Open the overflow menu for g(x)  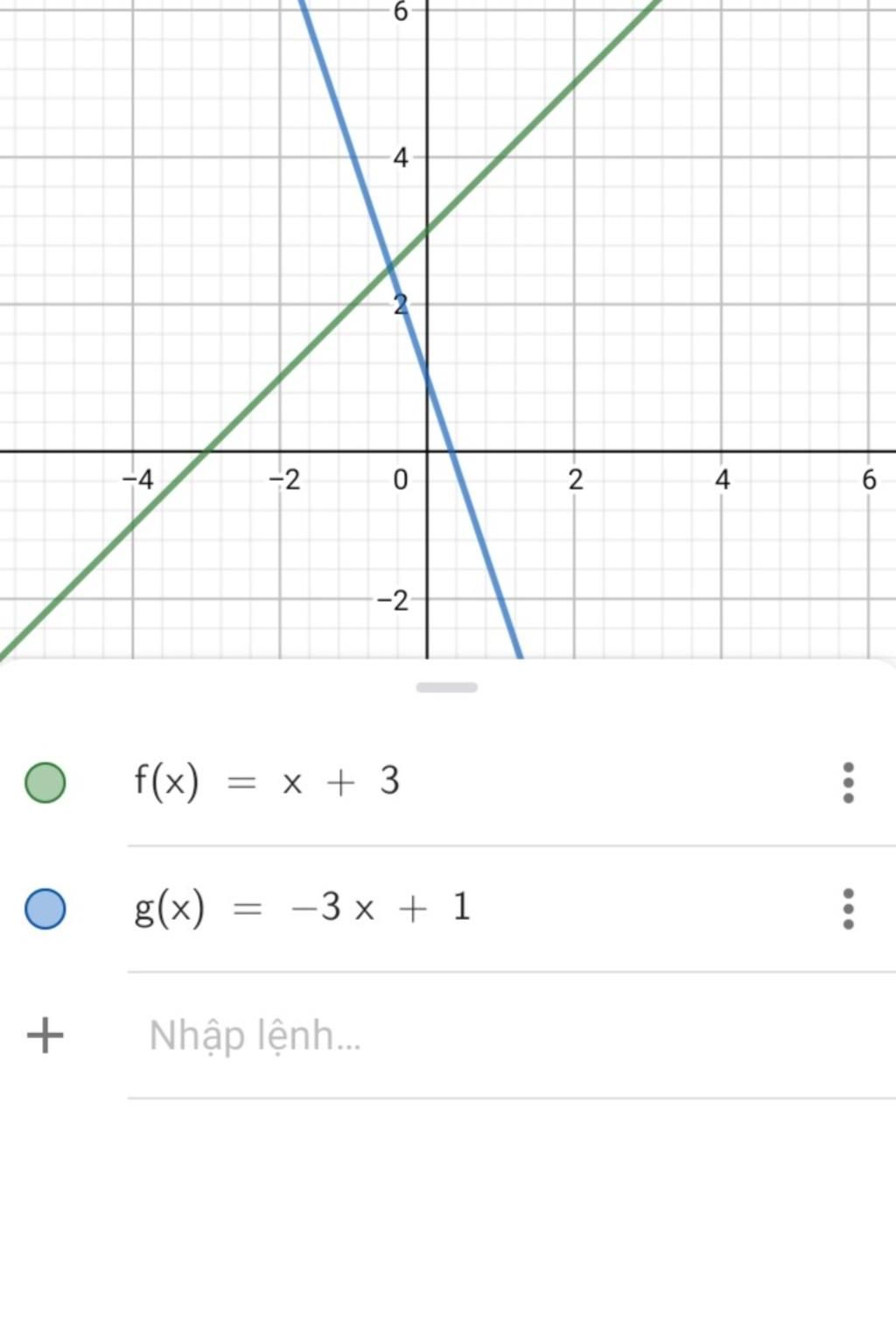847,908
